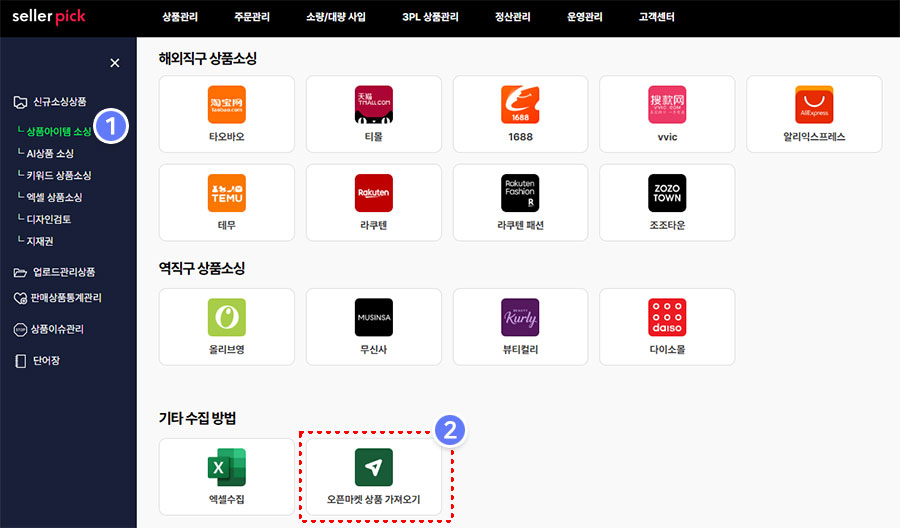Choose the 타오바오 sourcing card
This screenshot has height=528, width=900.
[x=227, y=113]
